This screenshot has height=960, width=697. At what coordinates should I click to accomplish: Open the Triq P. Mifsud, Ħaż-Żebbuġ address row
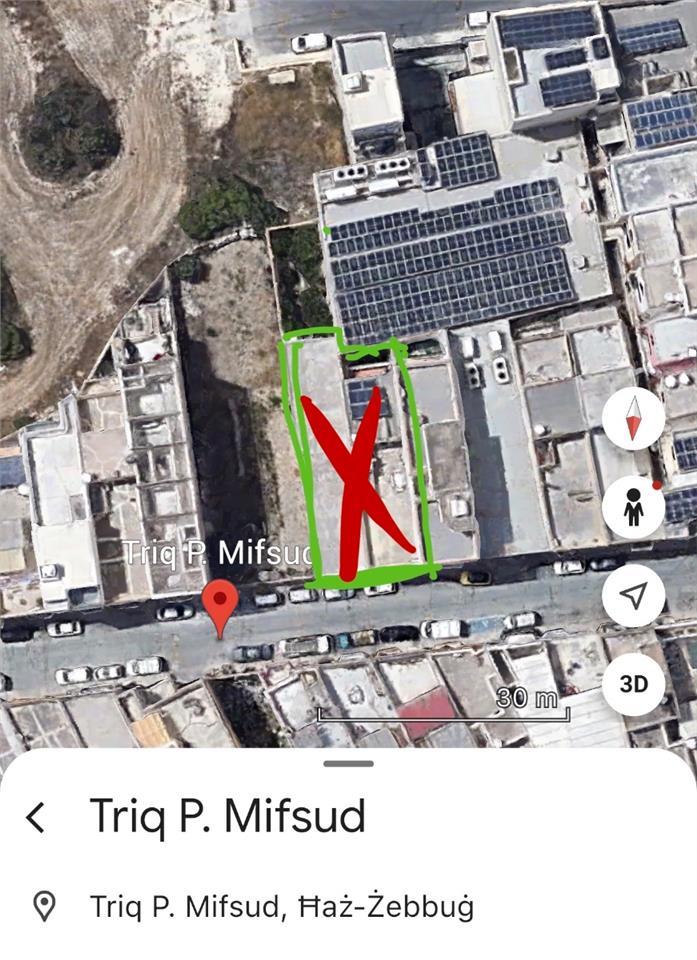(x=348, y=906)
